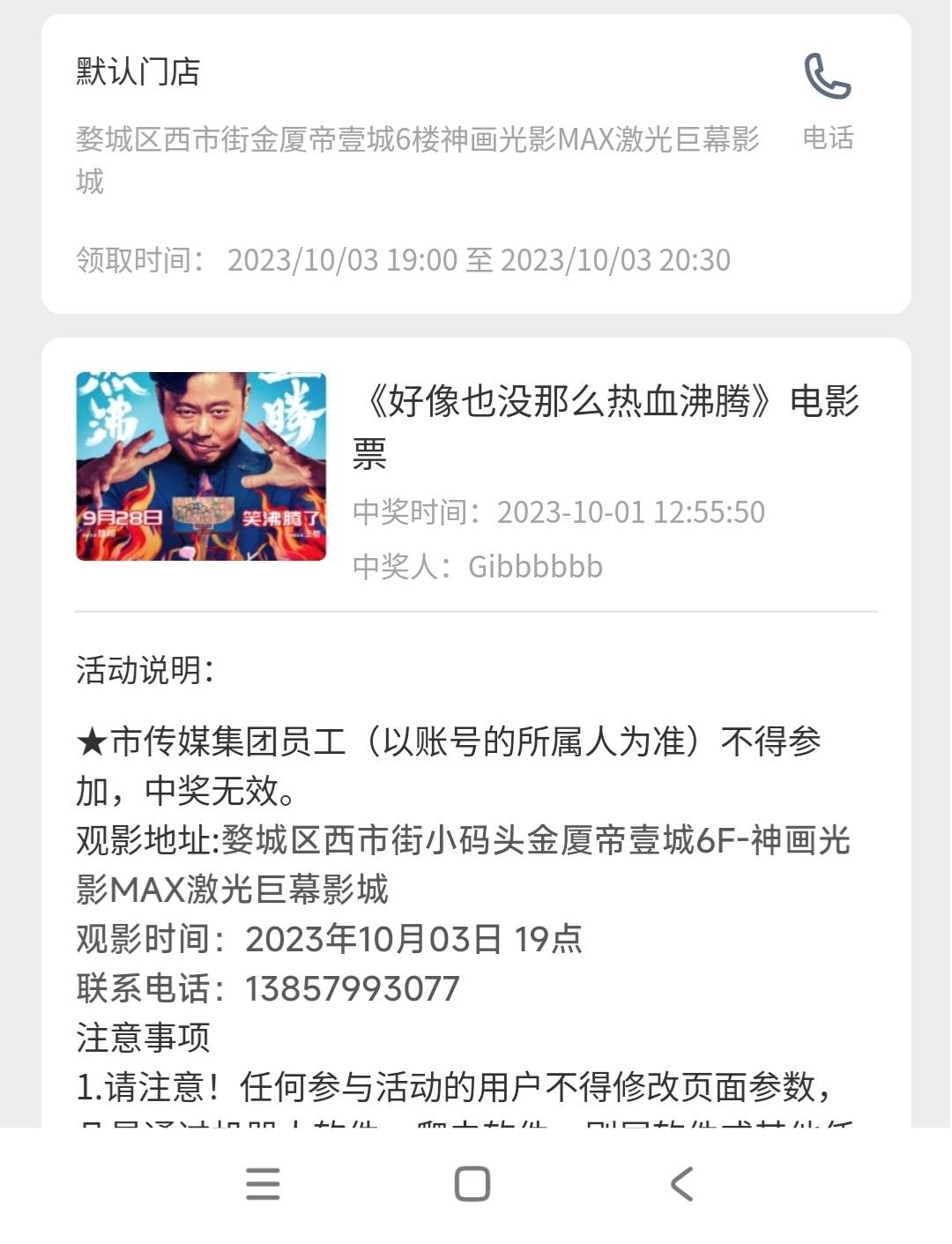
Task: Return to the home screen
Action: point(472,1184)
